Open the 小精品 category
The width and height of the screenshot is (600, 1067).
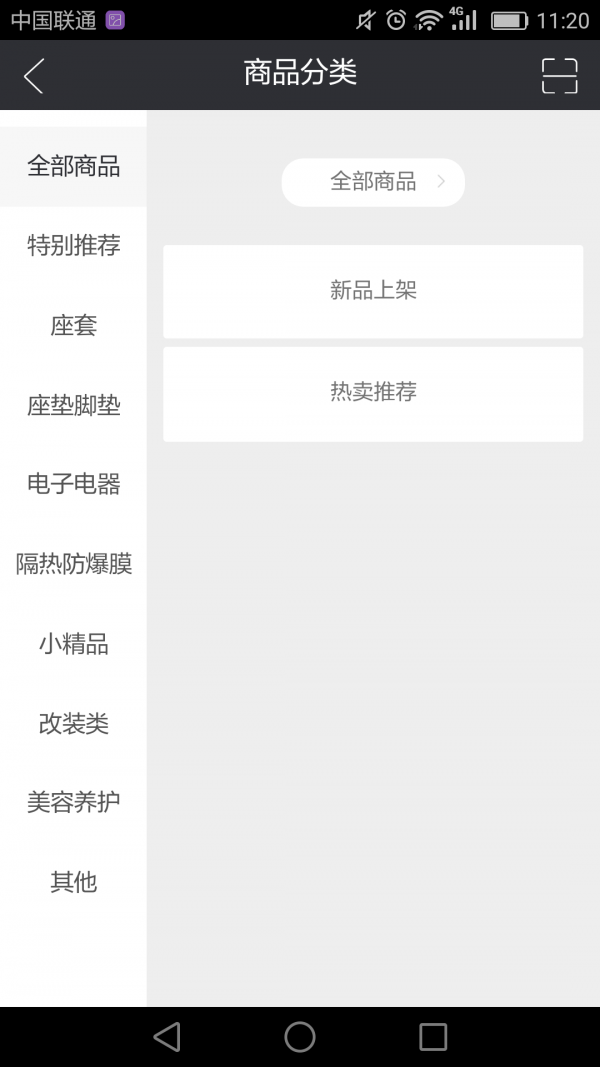[x=73, y=644]
